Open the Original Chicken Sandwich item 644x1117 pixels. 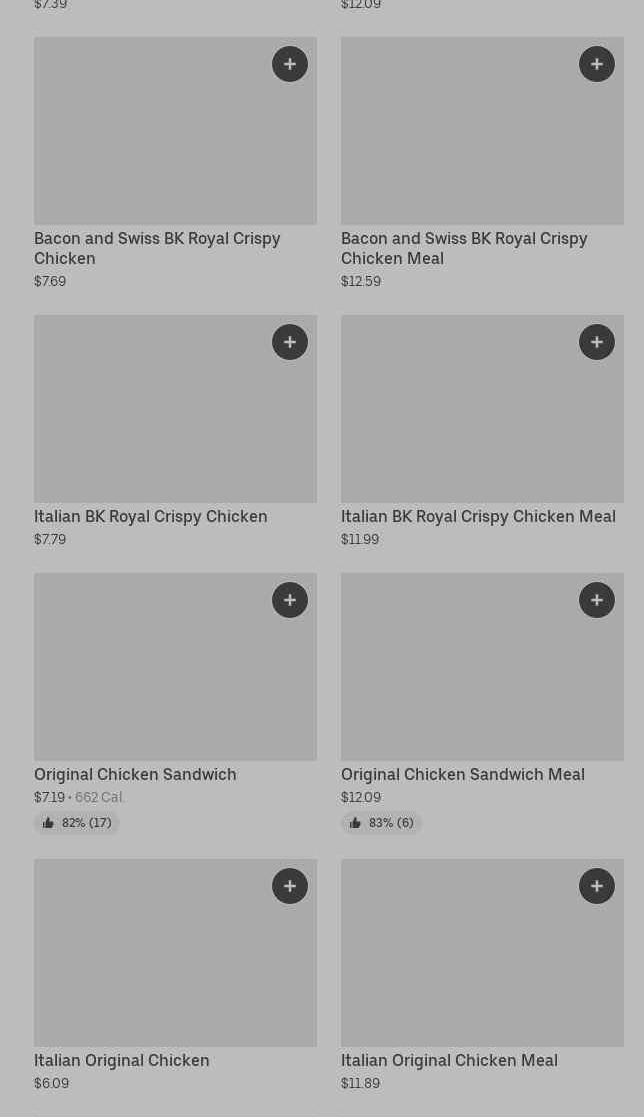pyautogui.click(x=135, y=774)
